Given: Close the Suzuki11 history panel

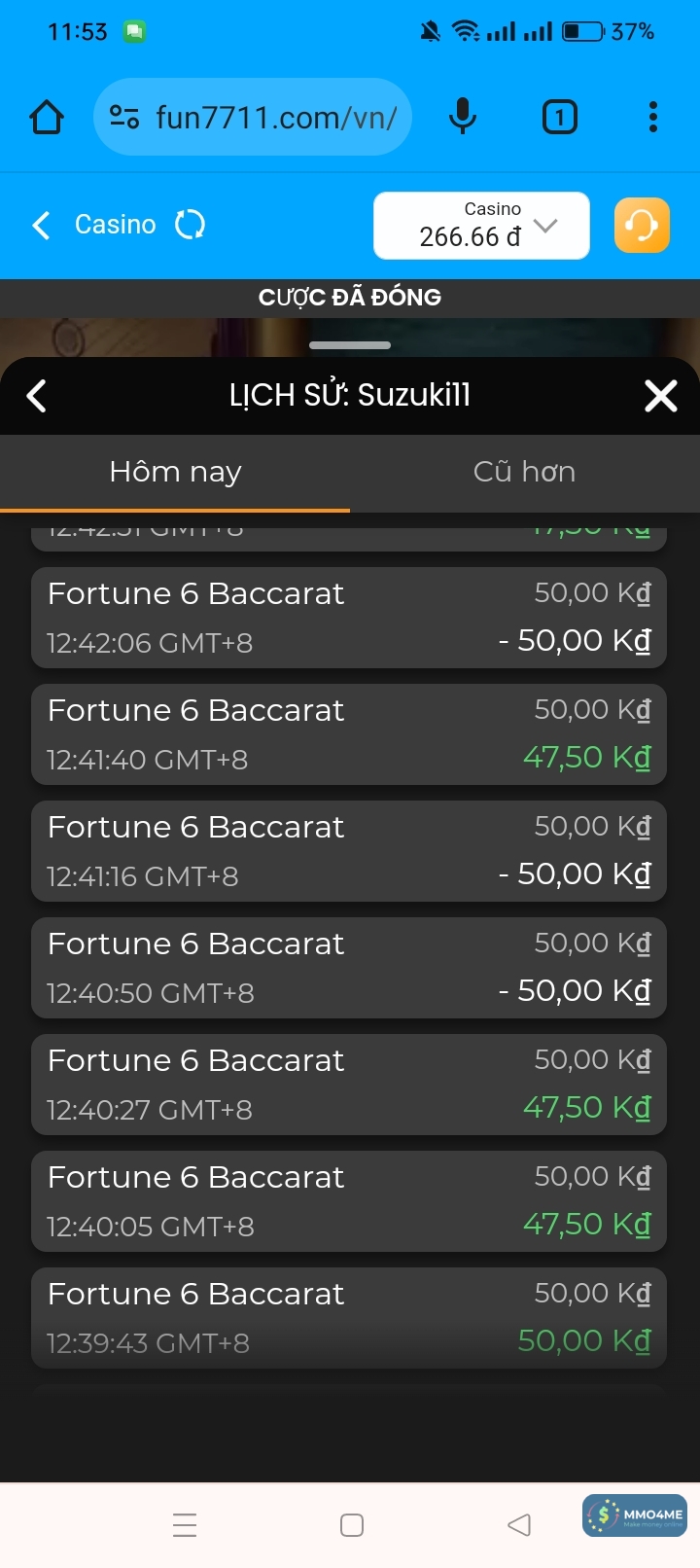Looking at the screenshot, I should click(x=661, y=396).
